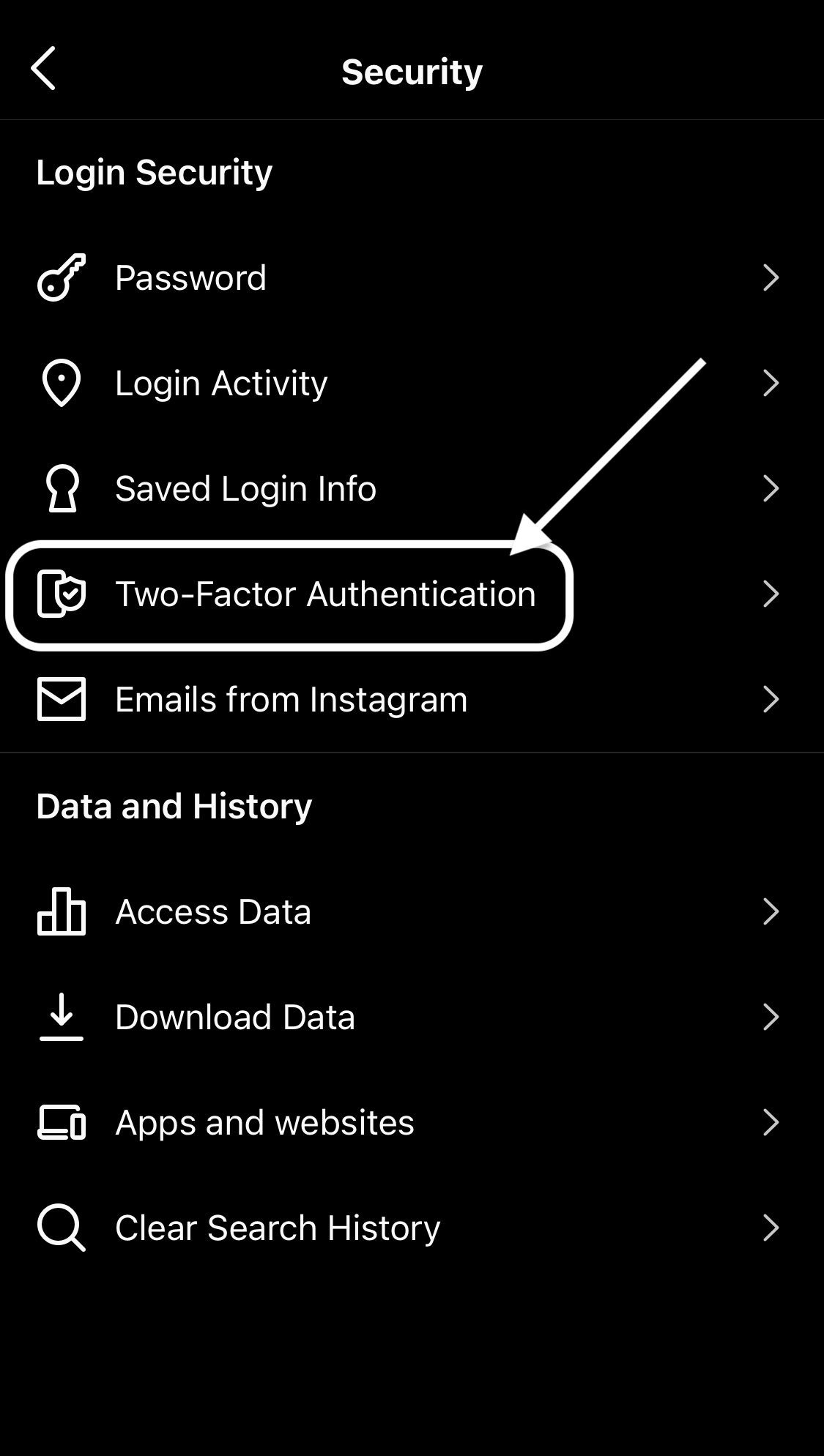Open Two-Factor Authentication
The height and width of the screenshot is (1456, 824).
coord(412,594)
